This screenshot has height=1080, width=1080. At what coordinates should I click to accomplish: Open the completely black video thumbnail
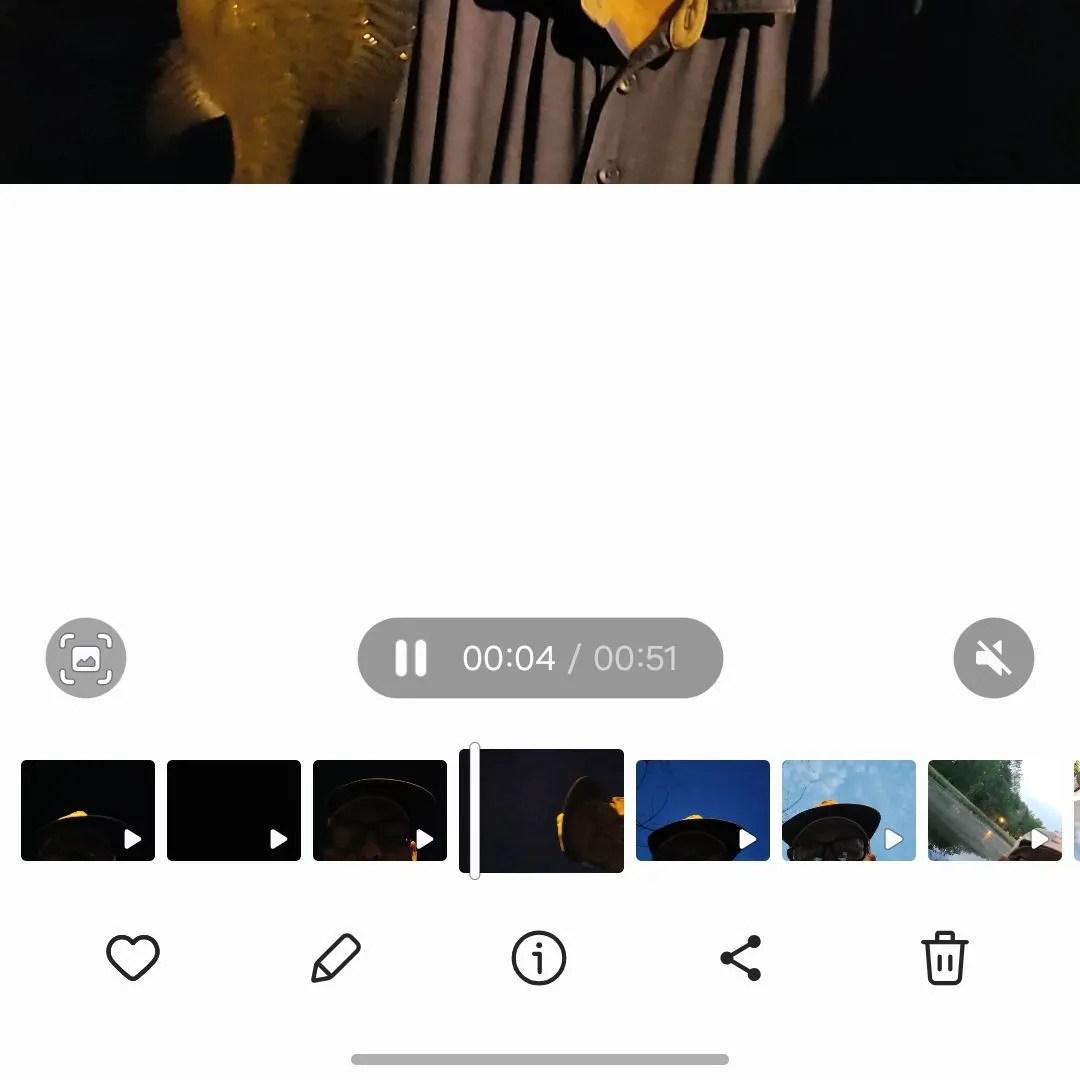[234, 810]
